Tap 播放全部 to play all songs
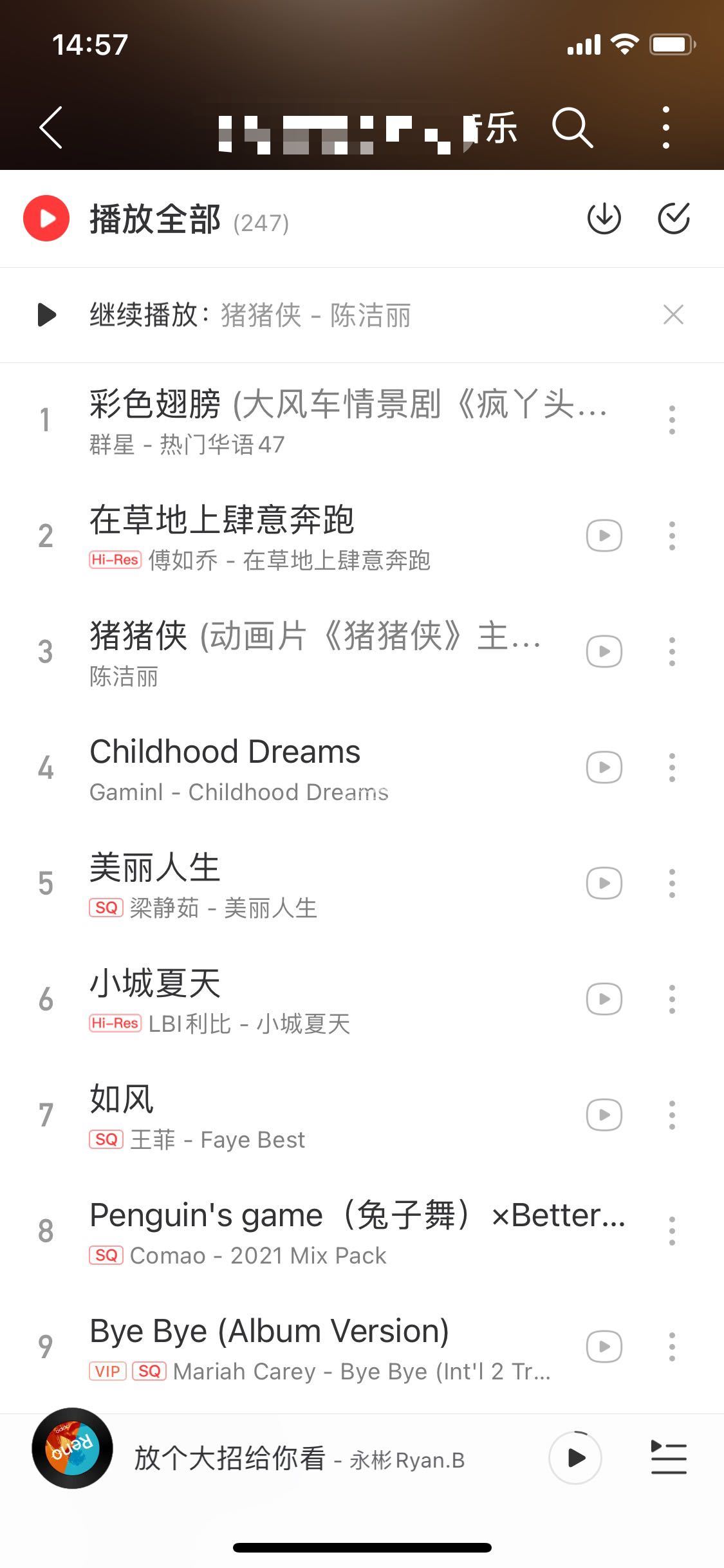The height and width of the screenshot is (1568, 724). tap(154, 219)
